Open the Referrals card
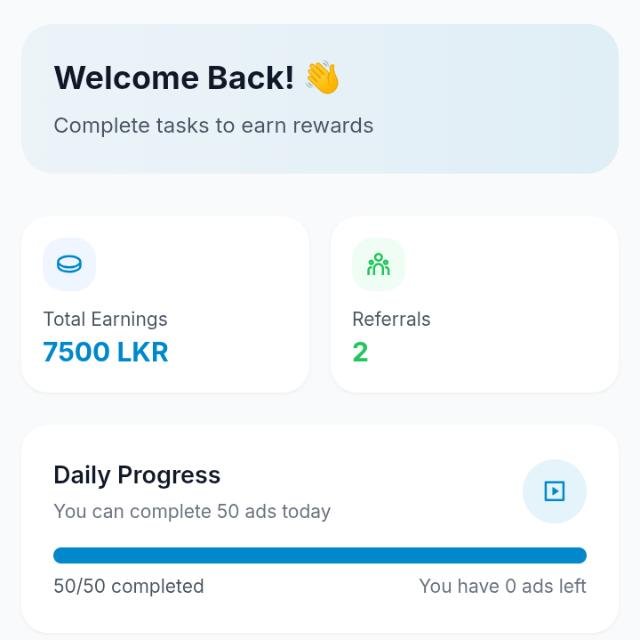The width and height of the screenshot is (640, 640). pos(474,304)
